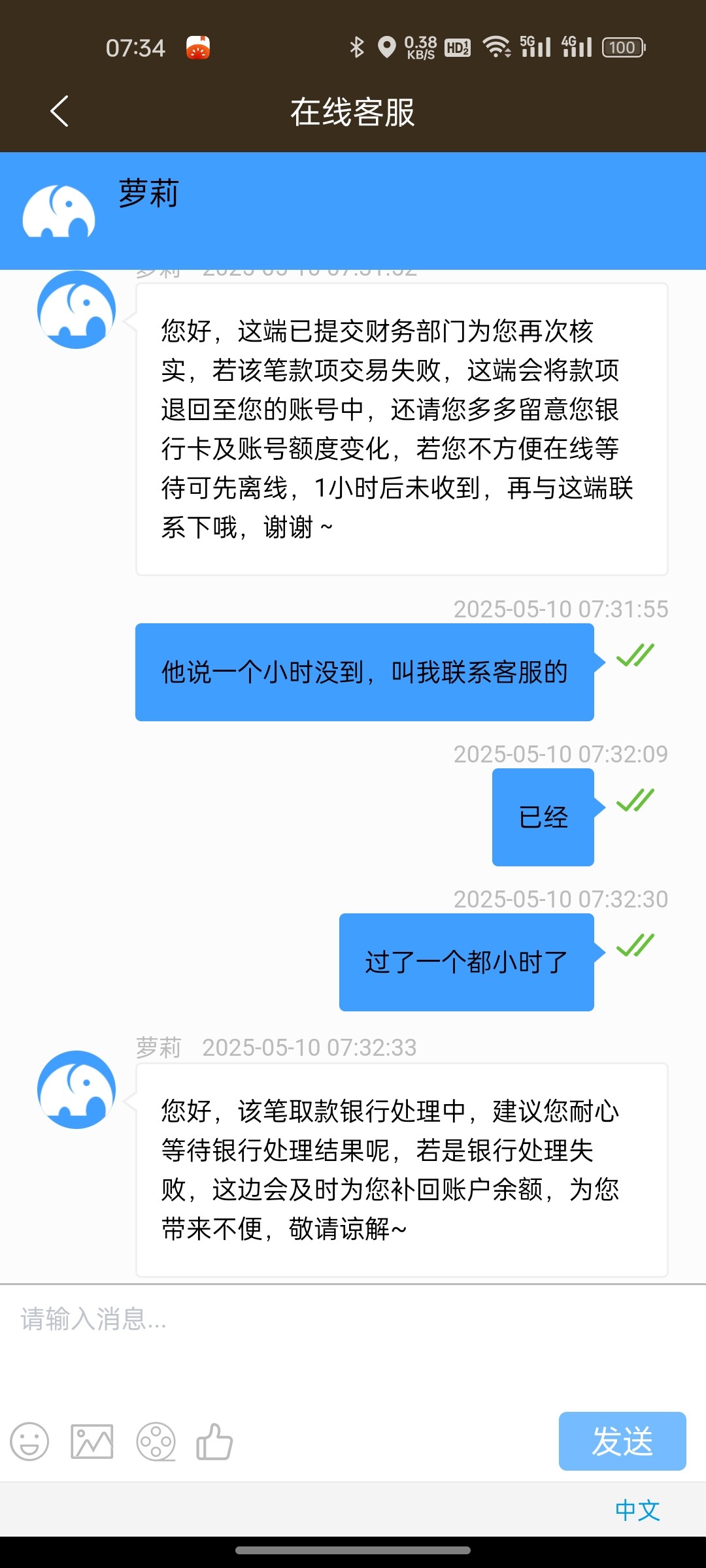Tap the battery indicator showing 100
This screenshot has width=706, height=1568.
[x=622, y=46]
